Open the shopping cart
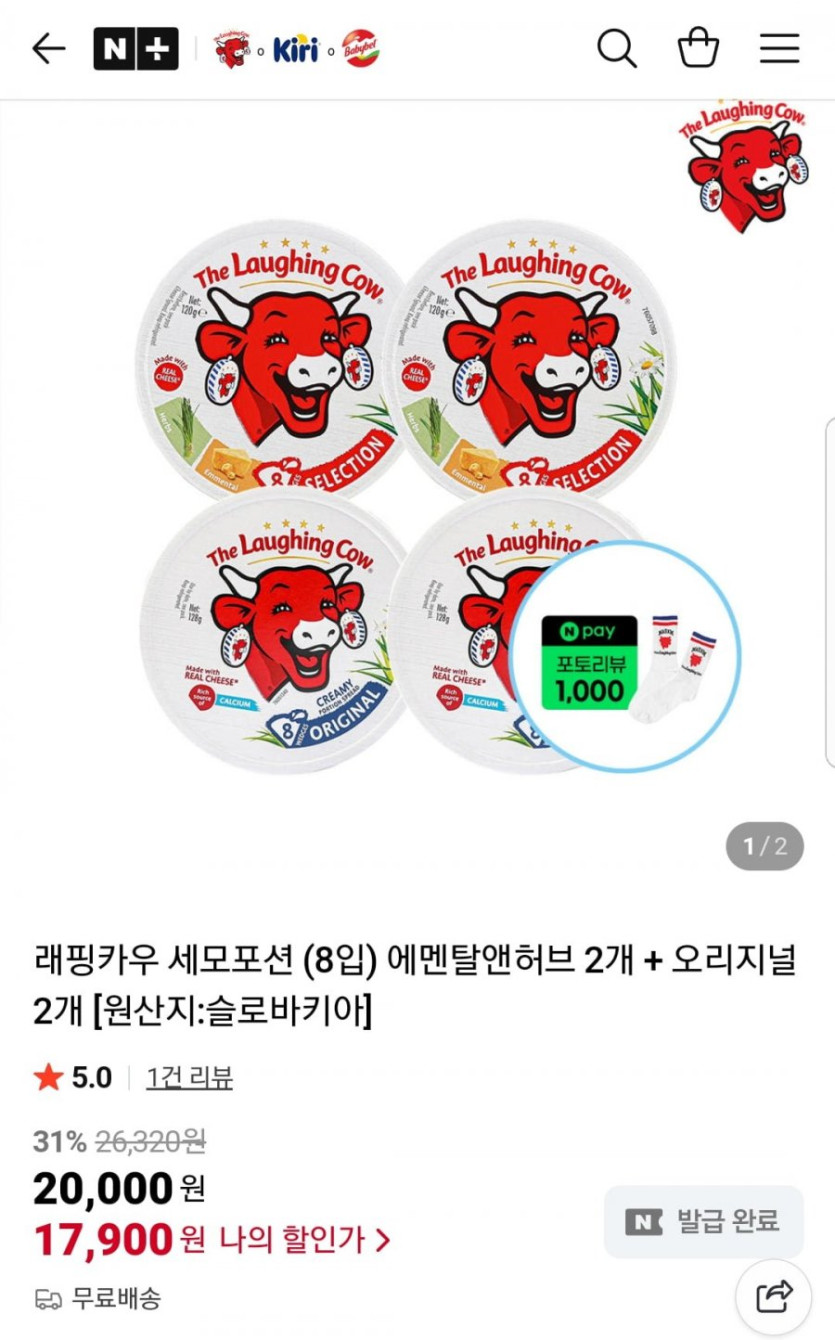 pos(698,48)
